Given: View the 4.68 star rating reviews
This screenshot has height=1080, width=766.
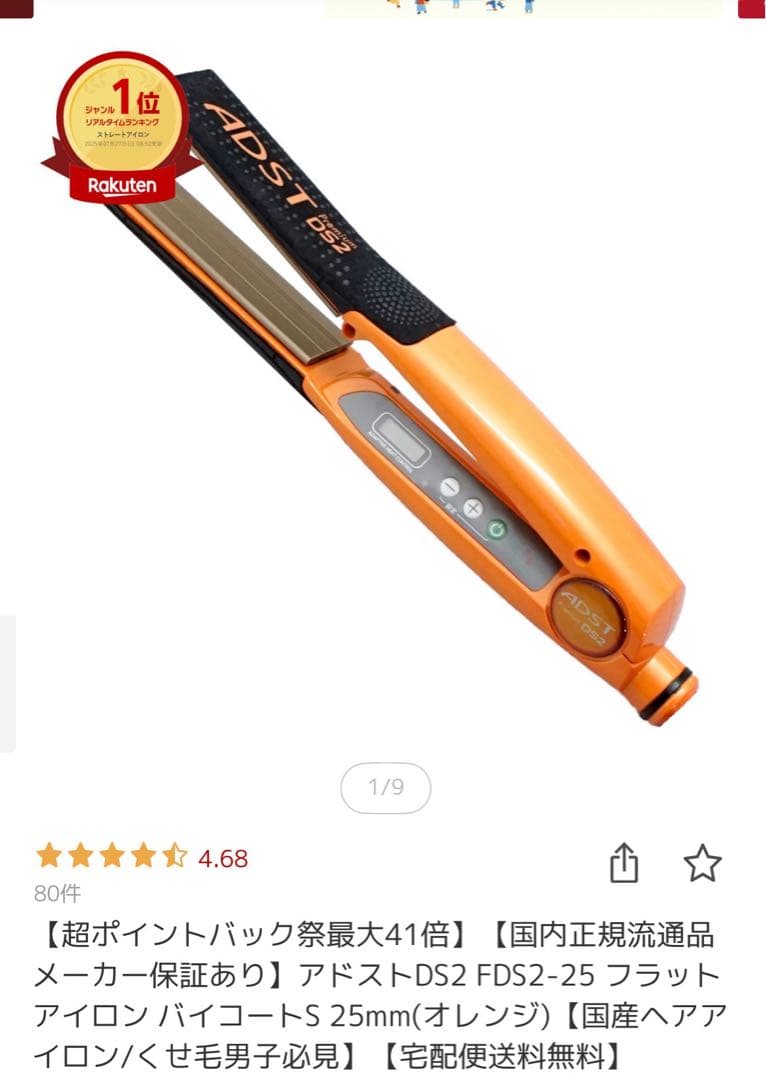Looking at the screenshot, I should click(142, 857).
